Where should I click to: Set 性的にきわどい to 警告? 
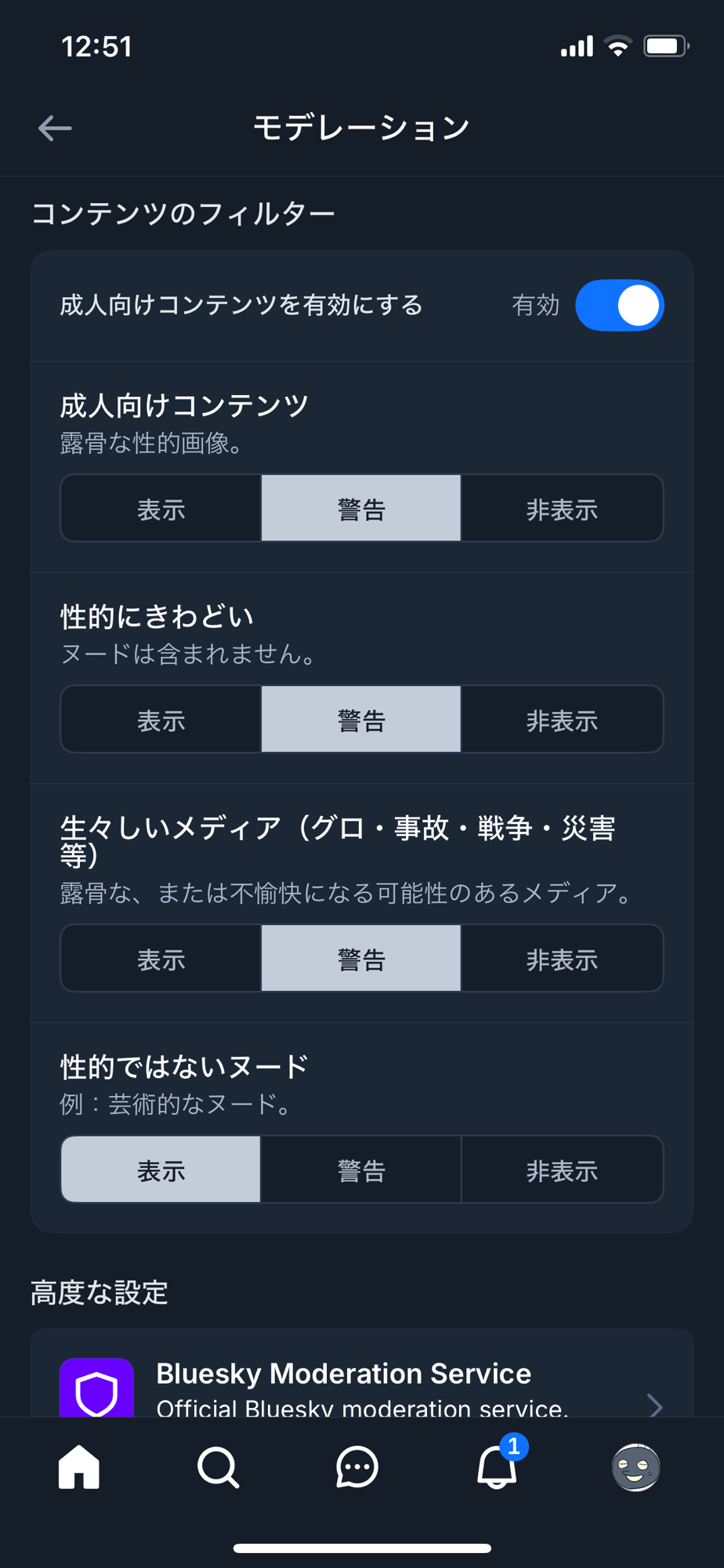(361, 720)
